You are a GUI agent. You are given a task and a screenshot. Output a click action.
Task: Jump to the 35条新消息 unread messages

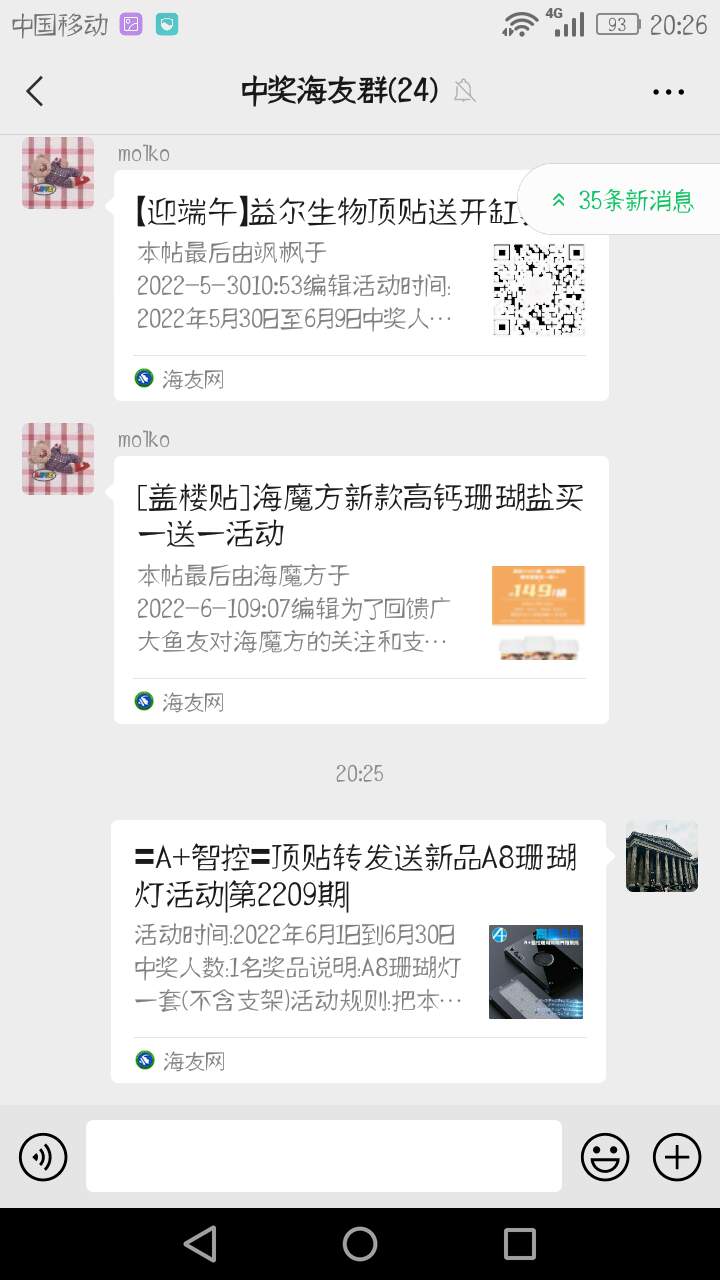click(622, 200)
